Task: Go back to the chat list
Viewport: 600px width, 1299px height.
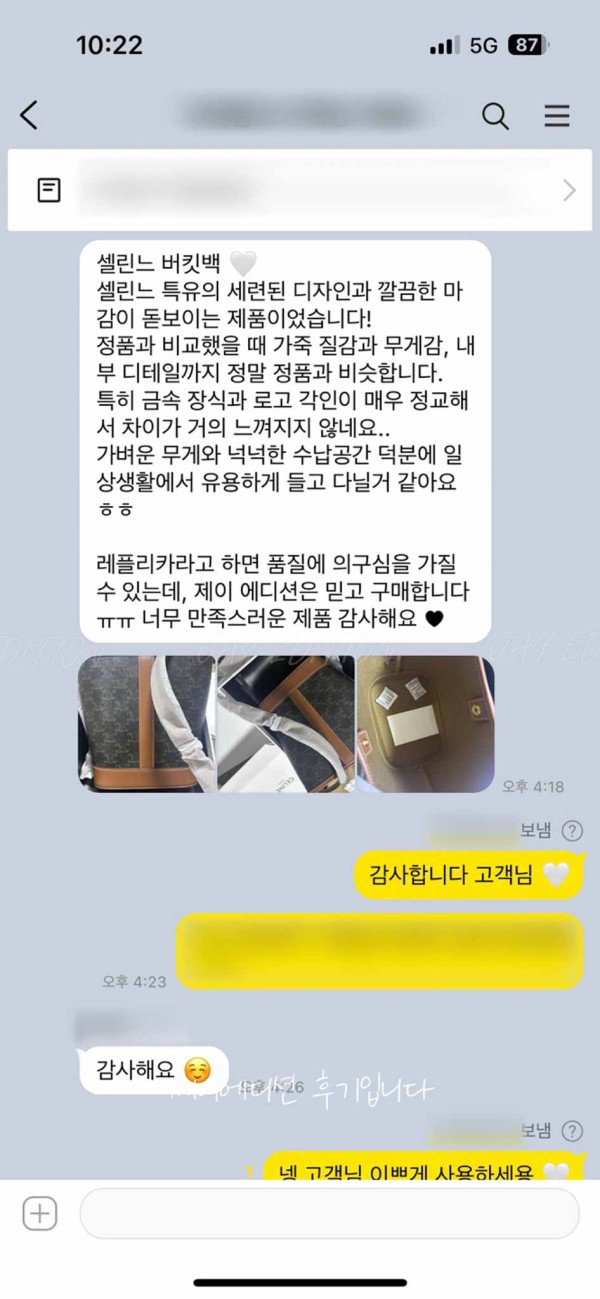Action: (30, 116)
